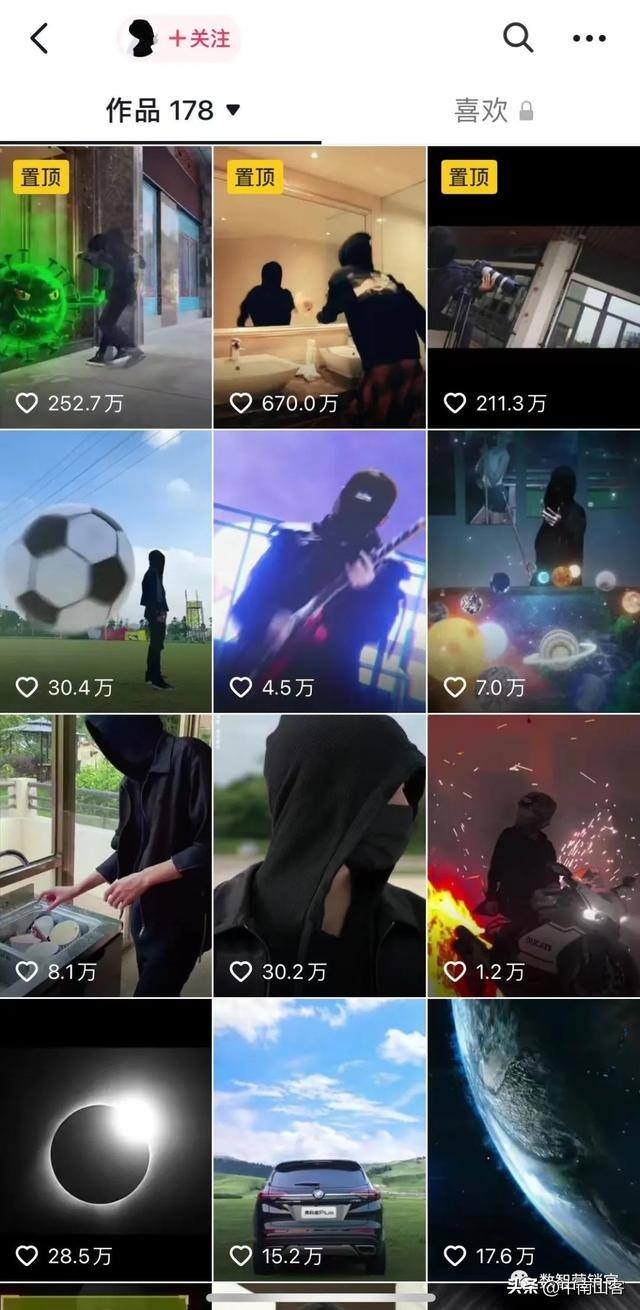Open the guitar video with 4.5万 likes
640x1310 pixels.
point(319,570)
